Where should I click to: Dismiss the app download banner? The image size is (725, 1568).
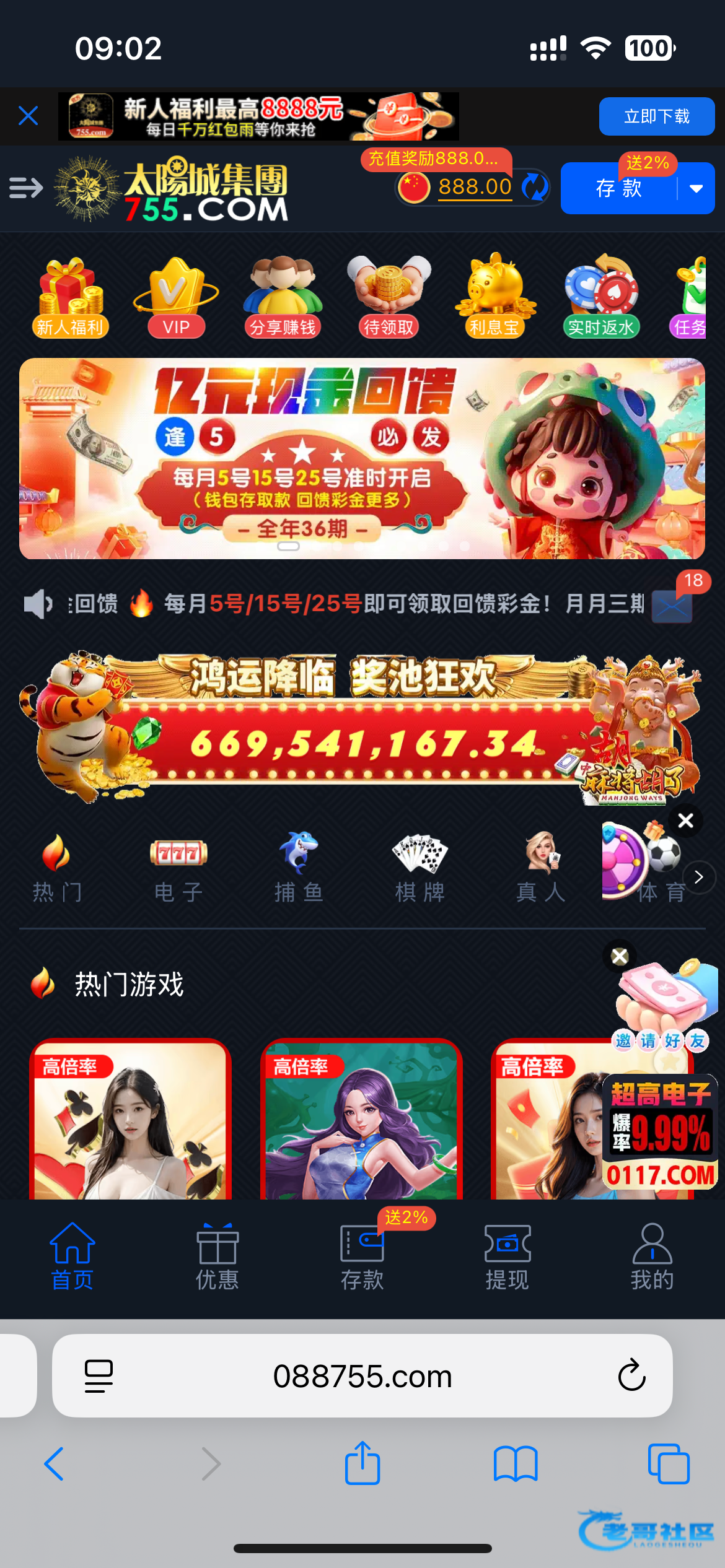click(28, 116)
